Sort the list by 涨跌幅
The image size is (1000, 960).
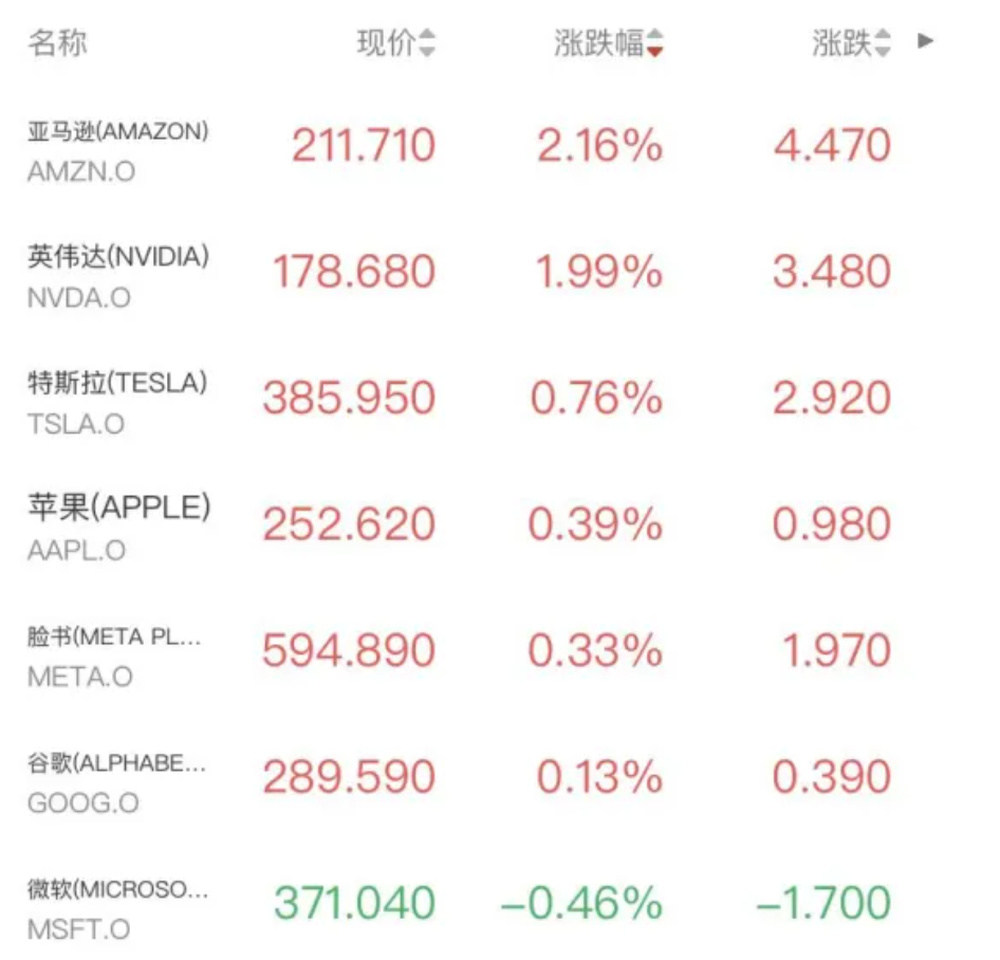[x=608, y=43]
